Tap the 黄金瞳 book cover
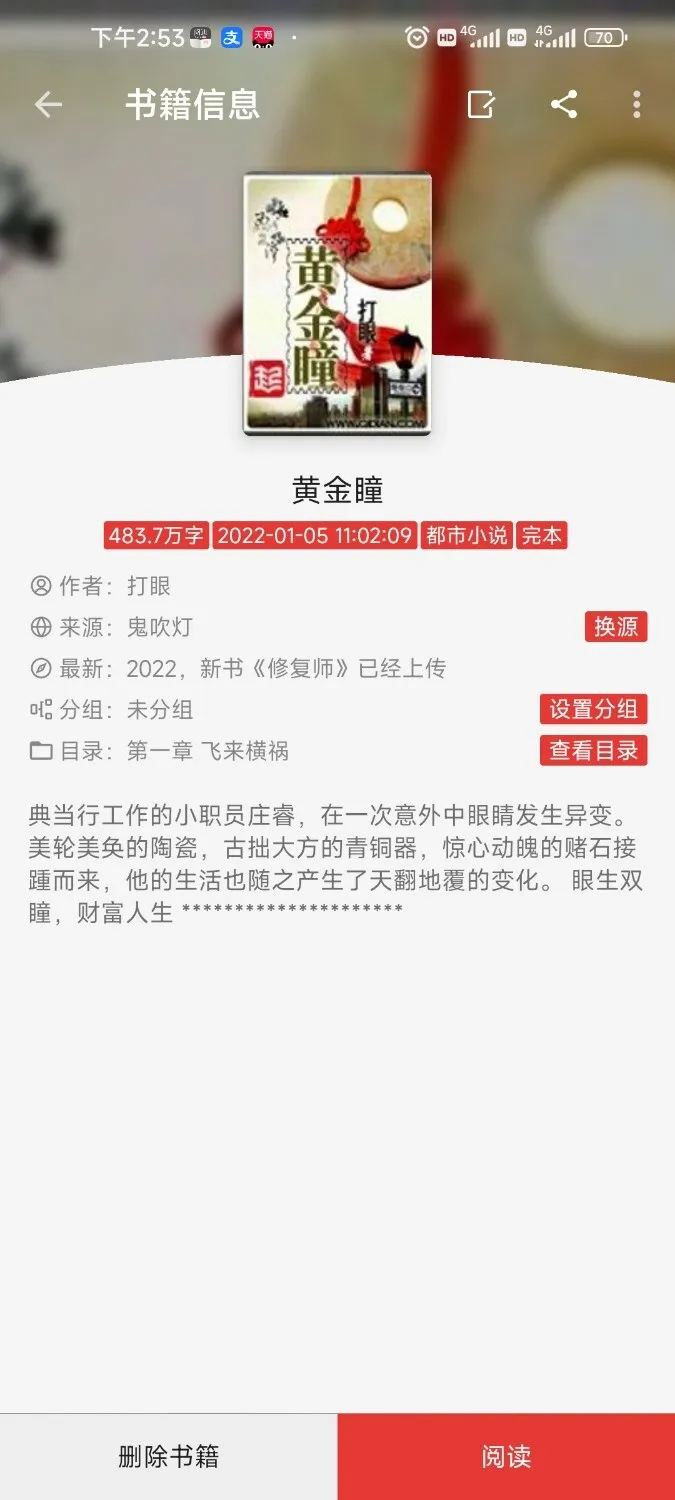This screenshot has height=1500, width=675. coord(337,304)
